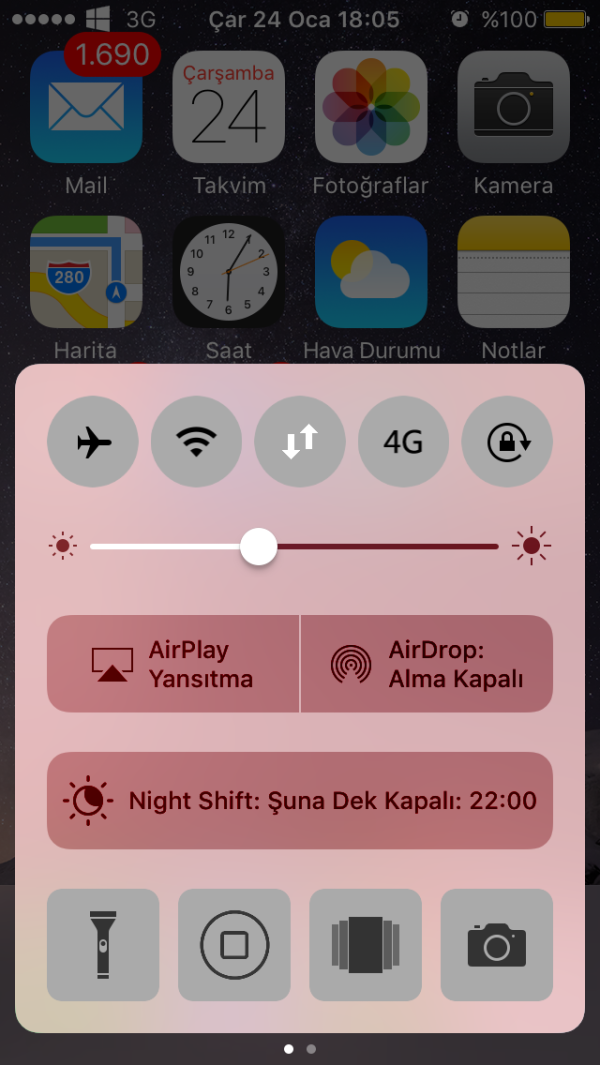The width and height of the screenshot is (600, 1065).
Task: Tap the home button shortcut icon
Action: coord(234,945)
